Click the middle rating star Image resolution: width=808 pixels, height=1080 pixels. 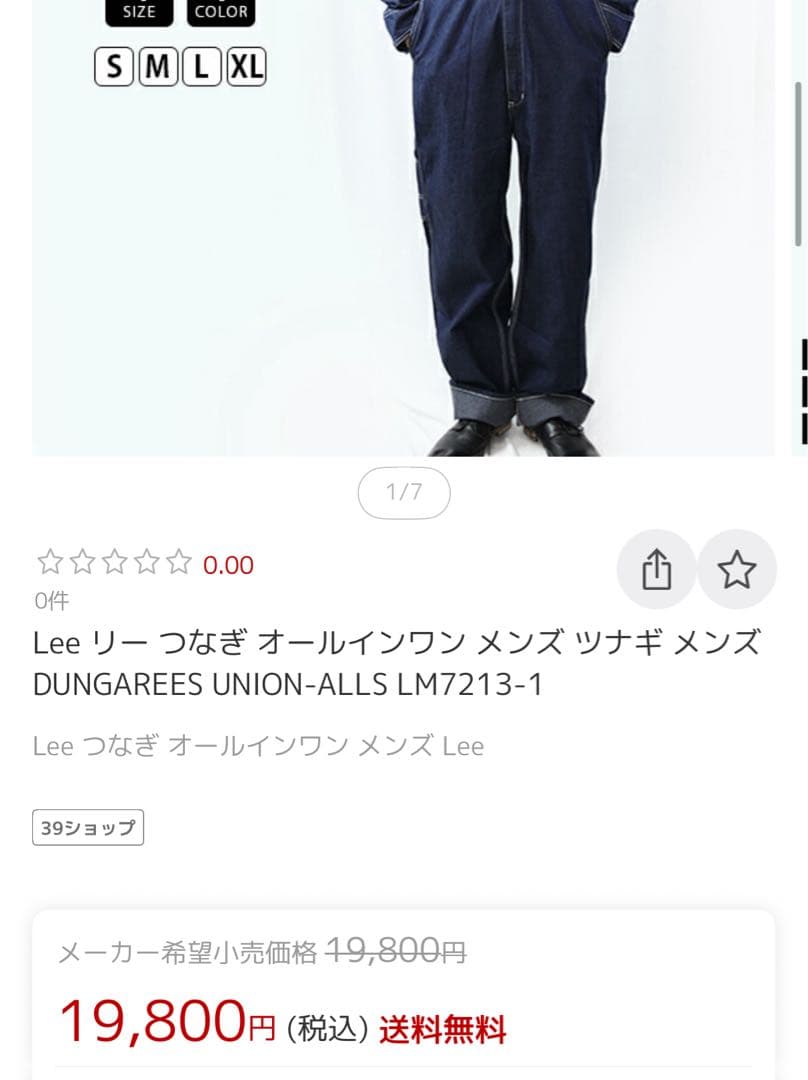tap(116, 562)
